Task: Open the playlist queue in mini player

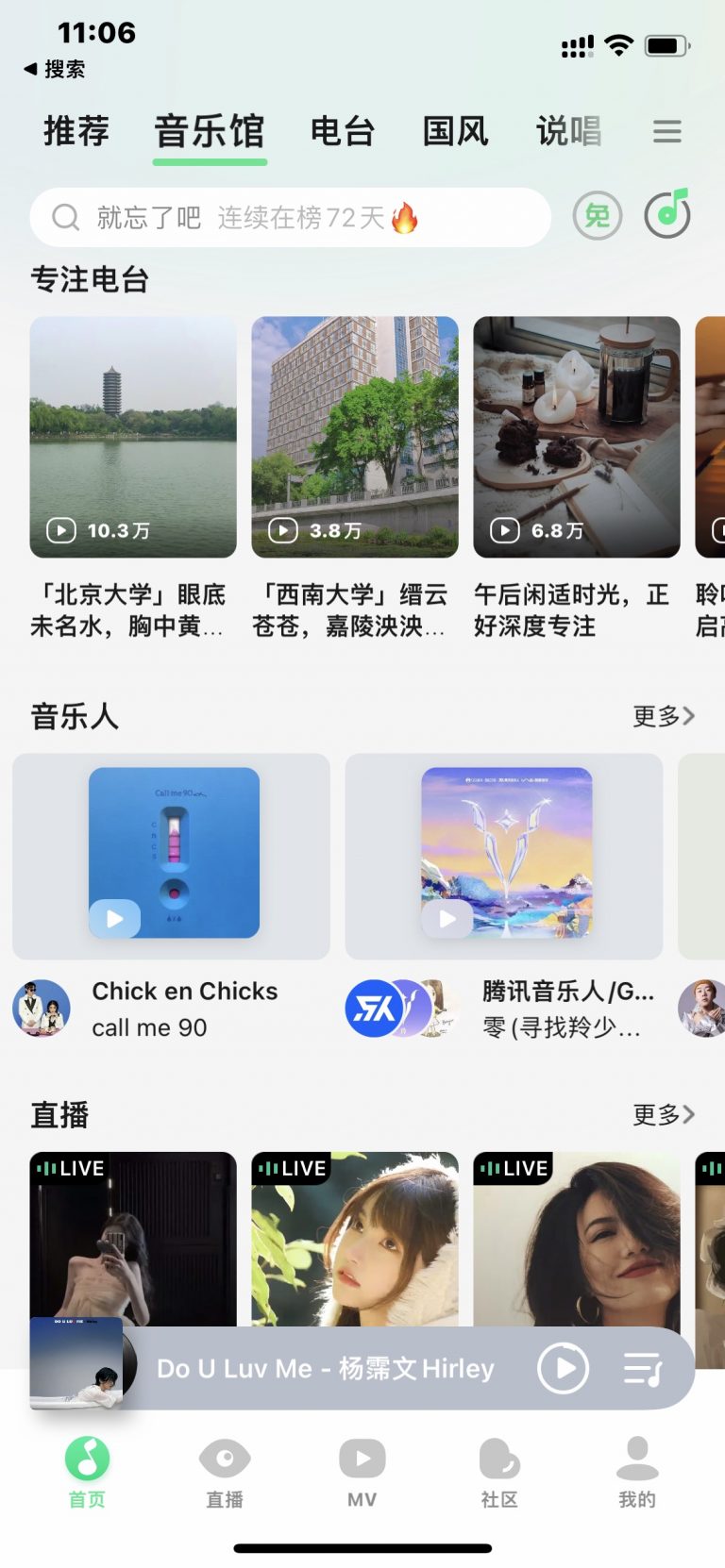Action: click(644, 1369)
